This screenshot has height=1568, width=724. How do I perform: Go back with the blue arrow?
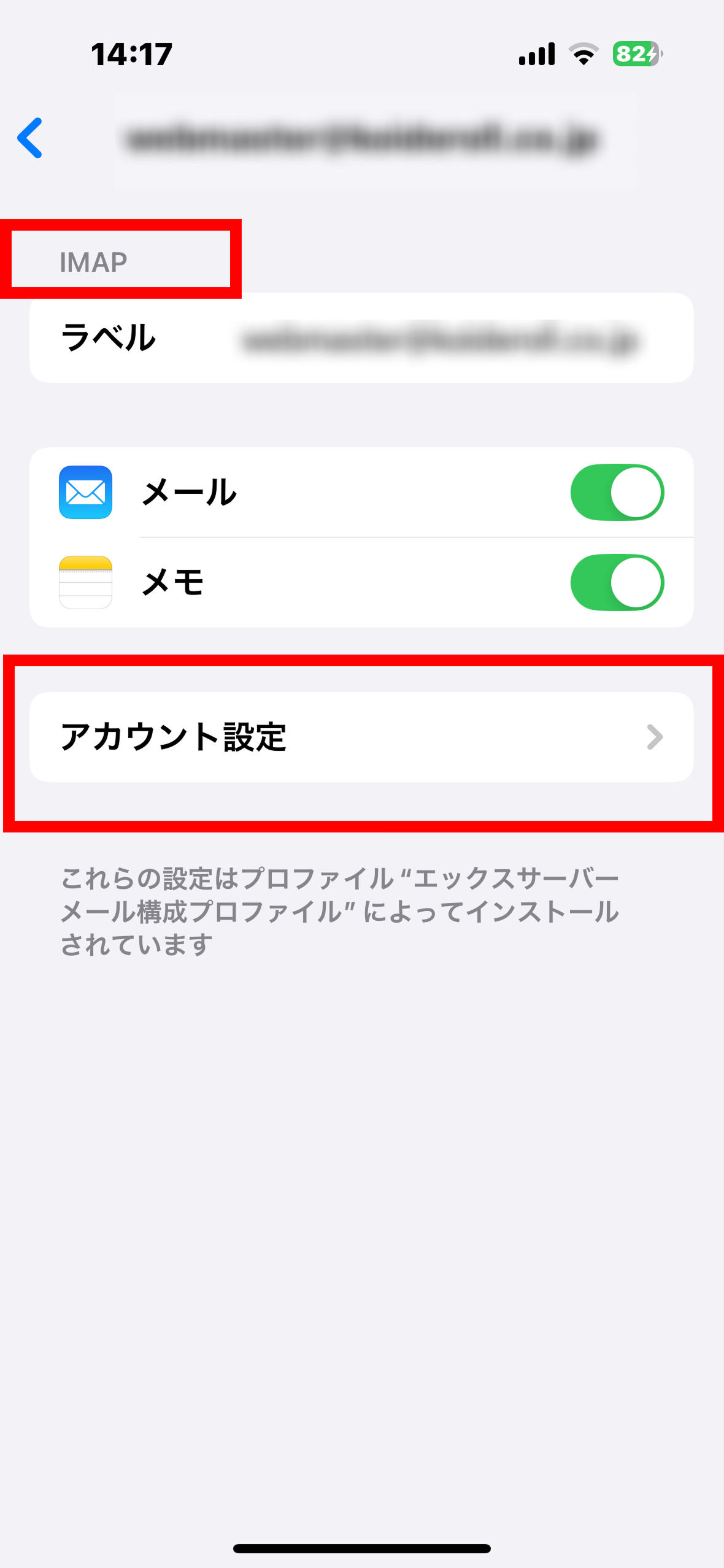coord(30,138)
